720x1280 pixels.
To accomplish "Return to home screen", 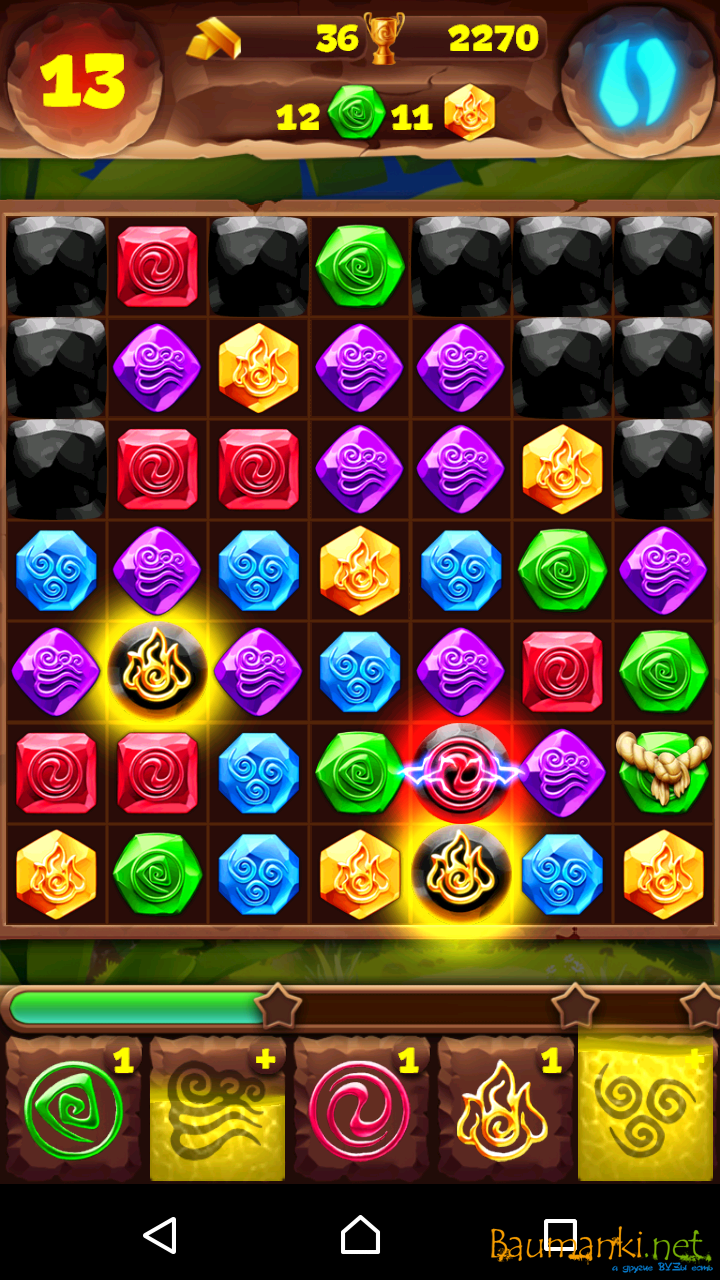I will (x=360, y=1236).
